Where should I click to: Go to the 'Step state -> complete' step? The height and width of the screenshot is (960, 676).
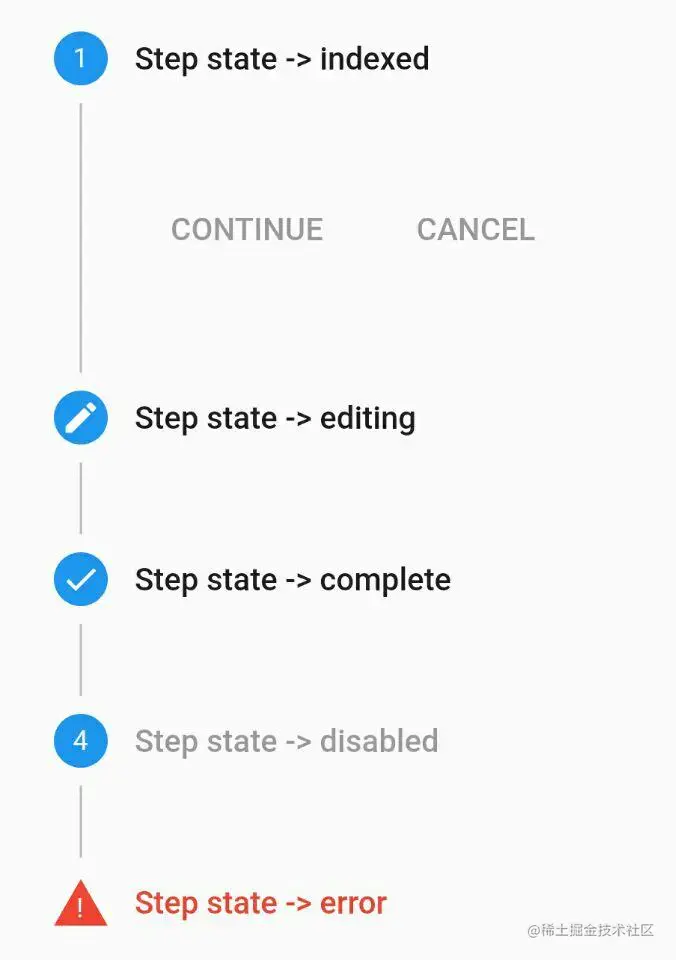(x=292, y=580)
